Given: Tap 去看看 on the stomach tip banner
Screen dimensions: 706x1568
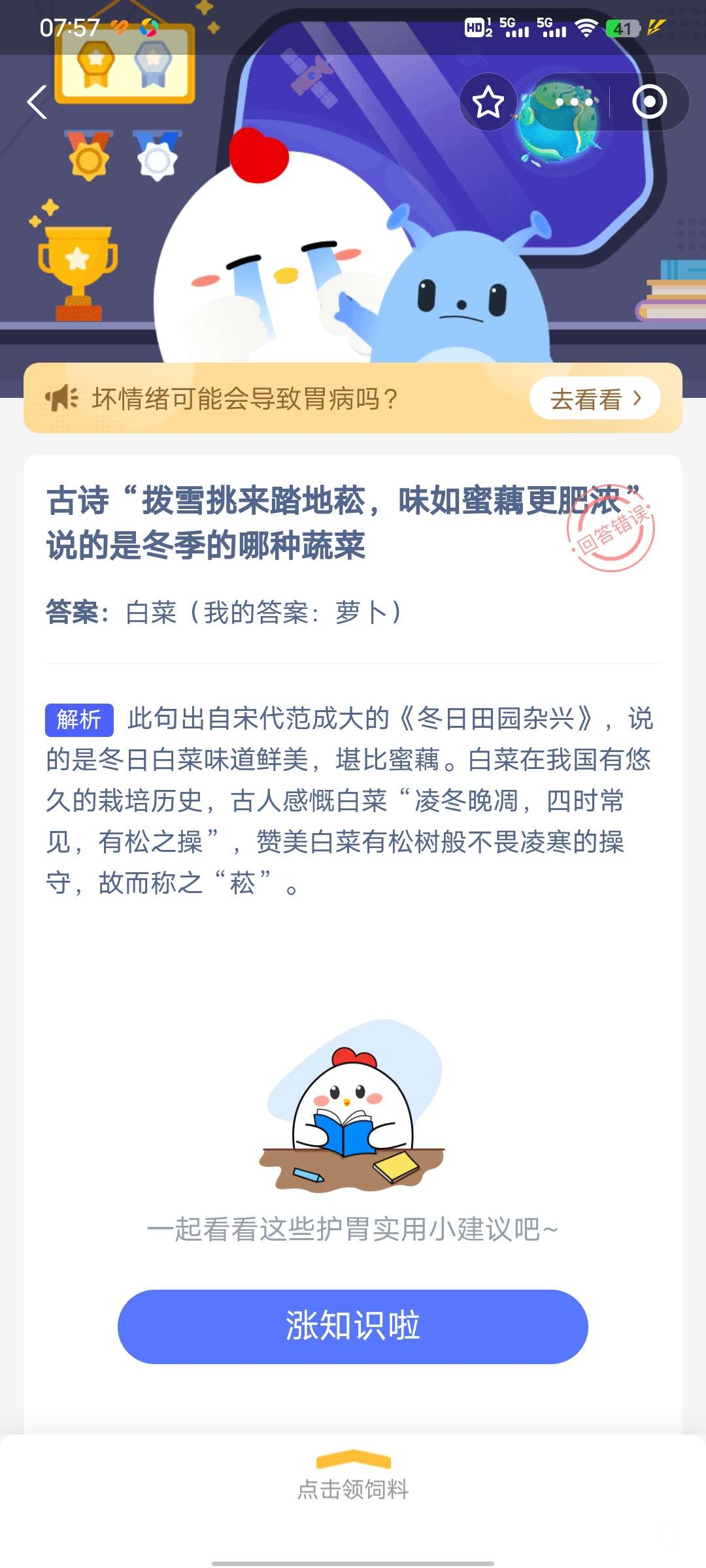Looking at the screenshot, I should (x=595, y=399).
